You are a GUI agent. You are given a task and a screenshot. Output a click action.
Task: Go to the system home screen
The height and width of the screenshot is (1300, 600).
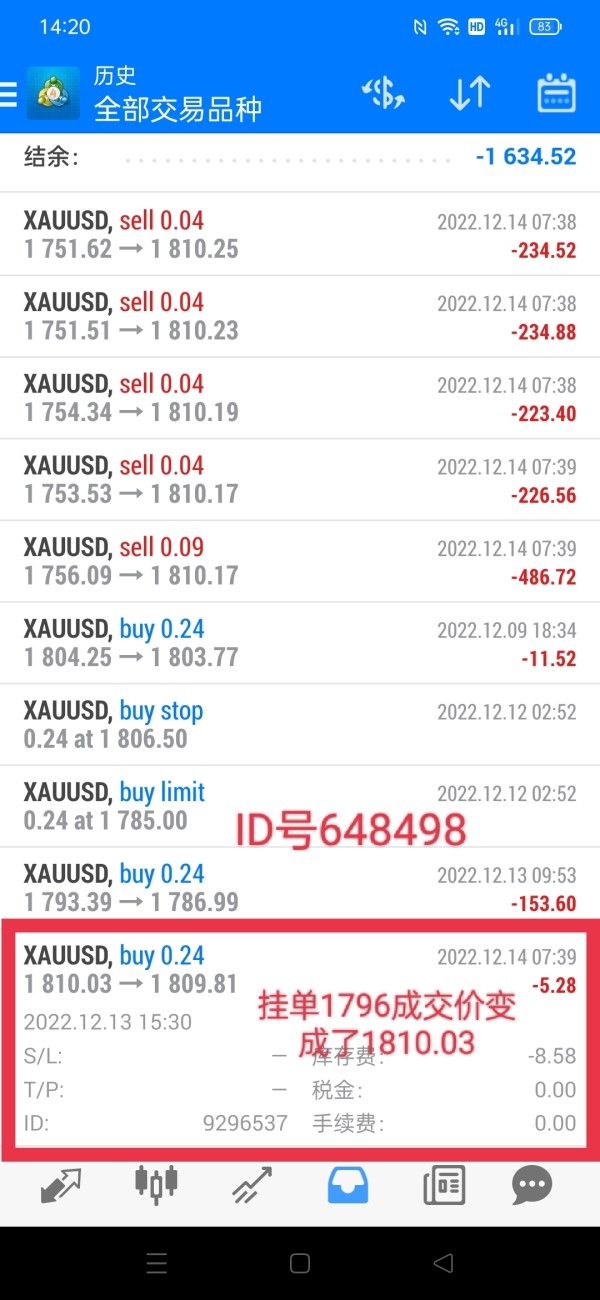click(300, 1263)
